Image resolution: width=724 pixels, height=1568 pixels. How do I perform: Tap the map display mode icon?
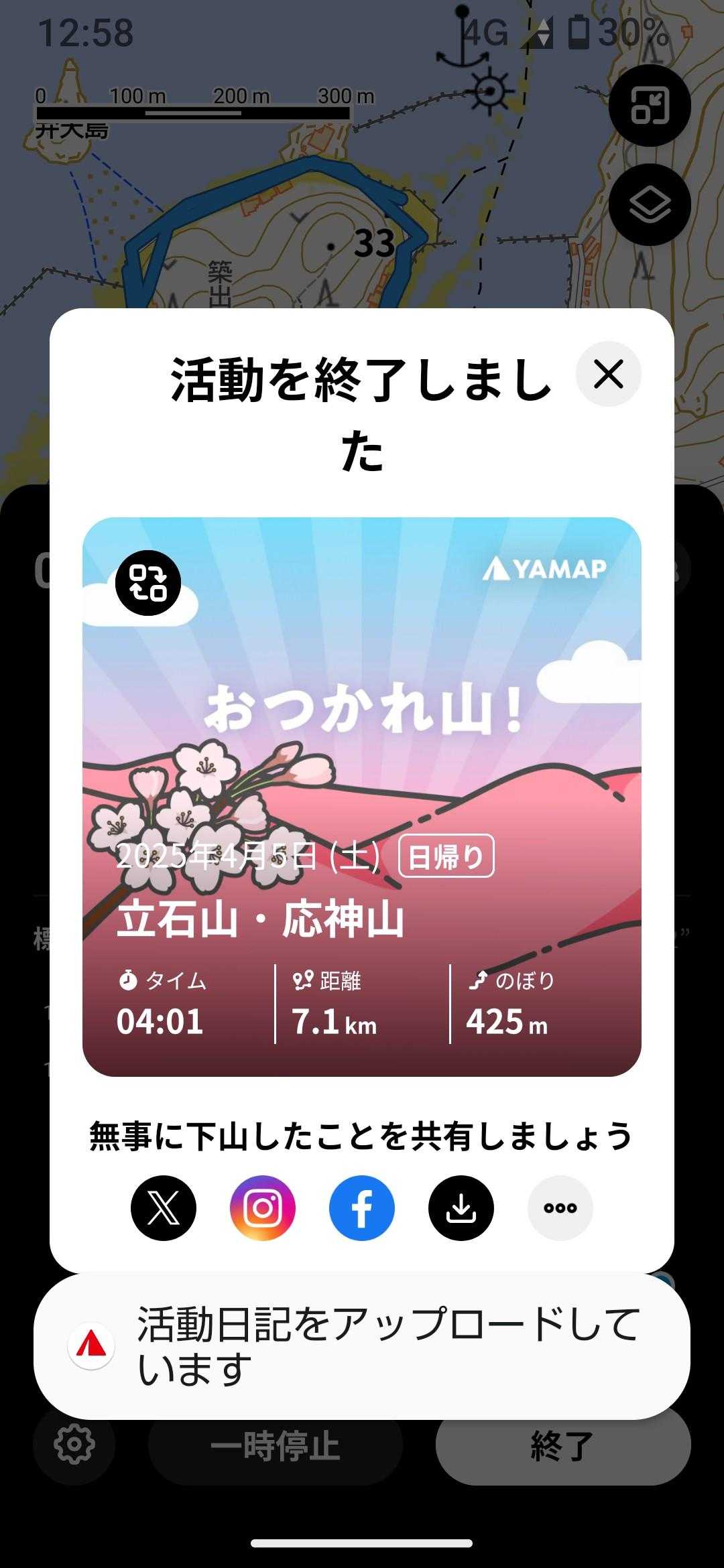(x=650, y=106)
